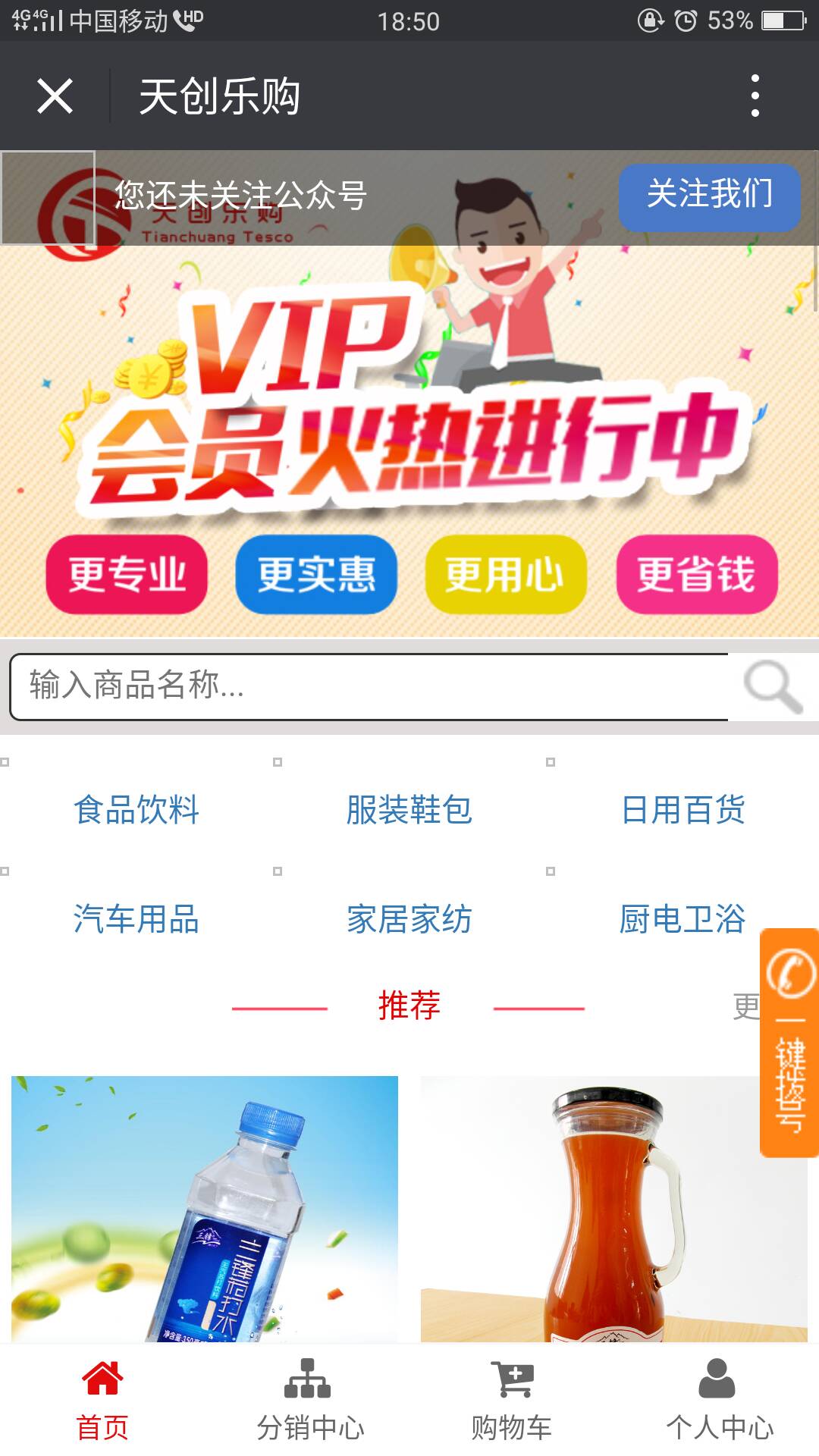Open the 食品饮料 category
This screenshot has height=1456, width=819.
[136, 809]
